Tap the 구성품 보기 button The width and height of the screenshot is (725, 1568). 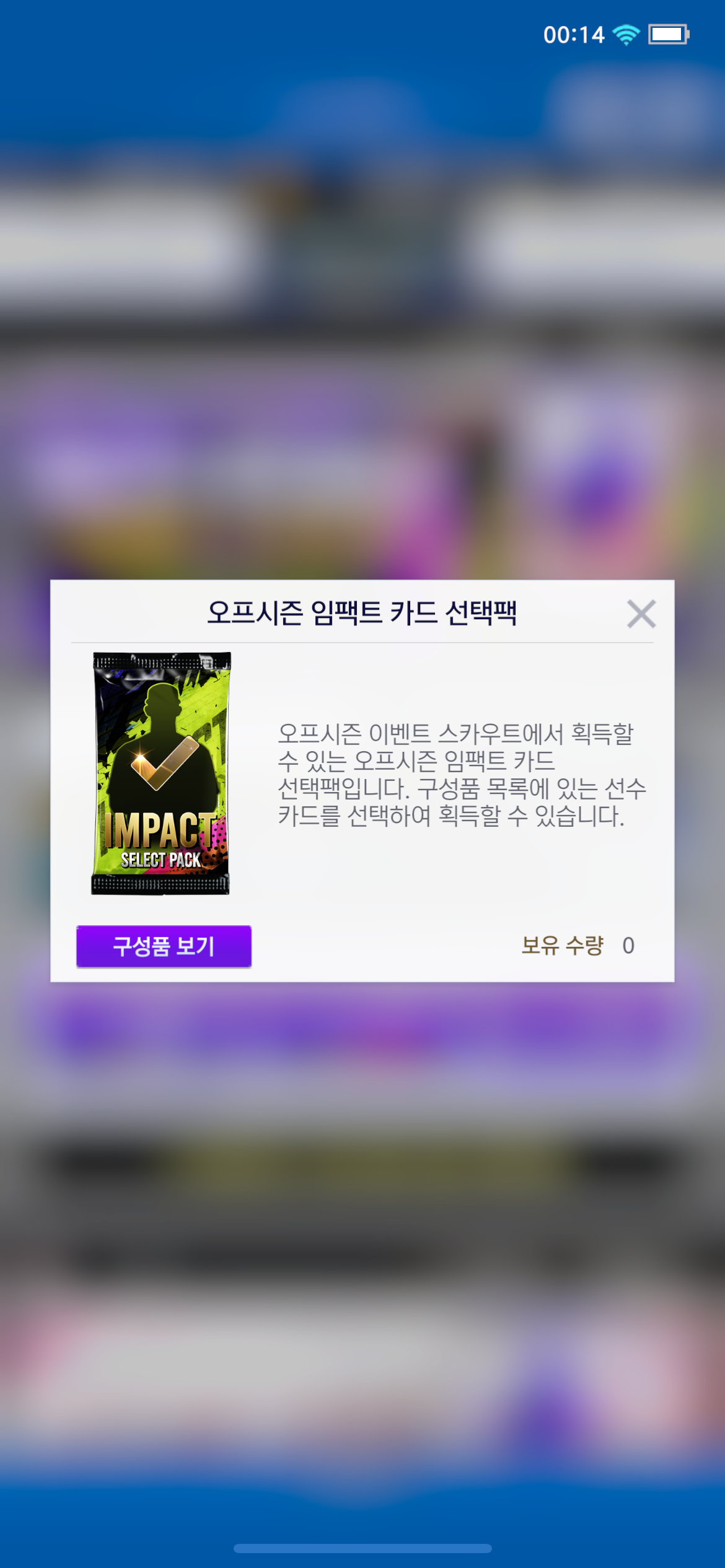(164, 946)
